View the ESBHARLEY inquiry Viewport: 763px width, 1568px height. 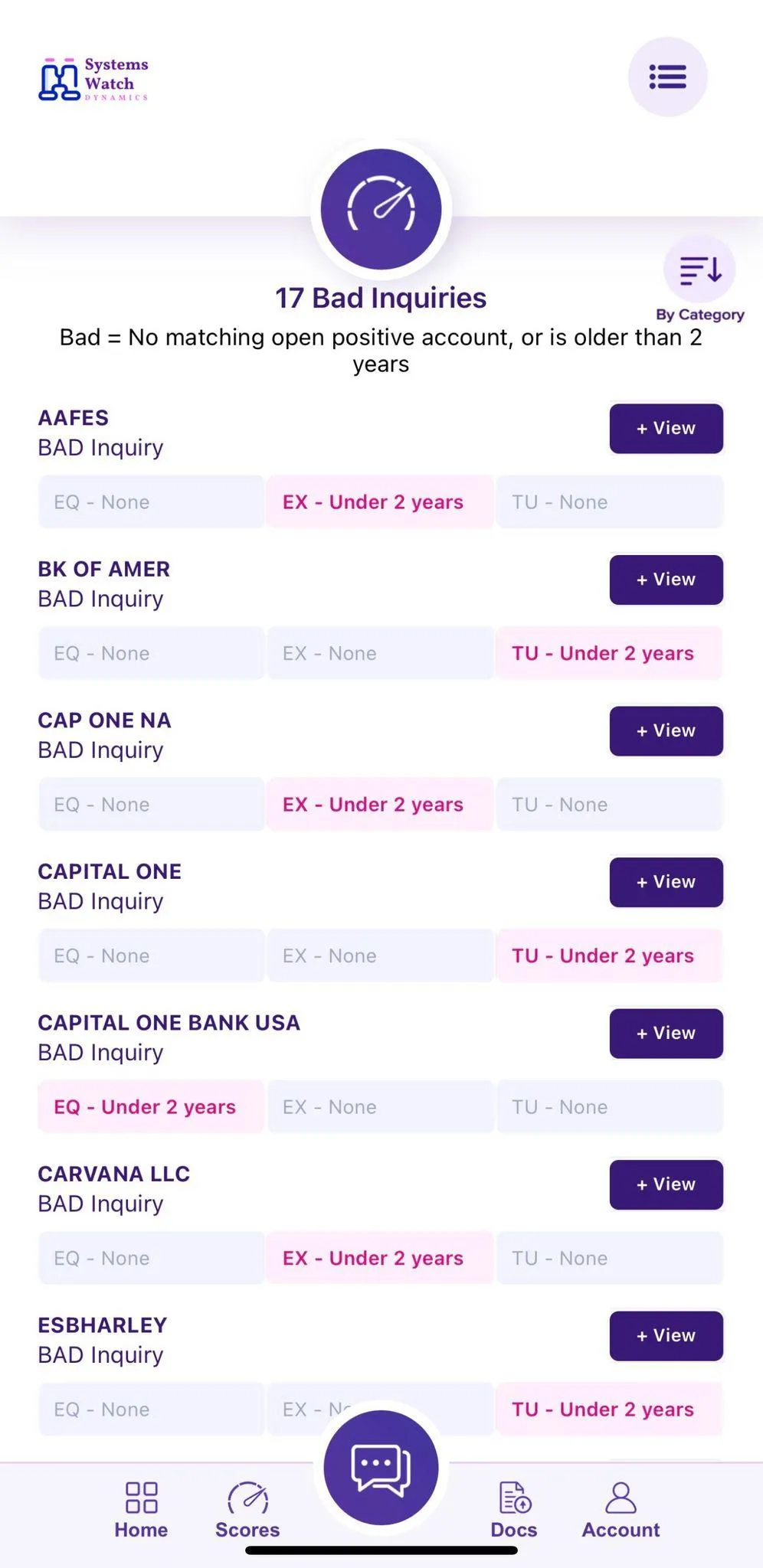click(666, 1335)
